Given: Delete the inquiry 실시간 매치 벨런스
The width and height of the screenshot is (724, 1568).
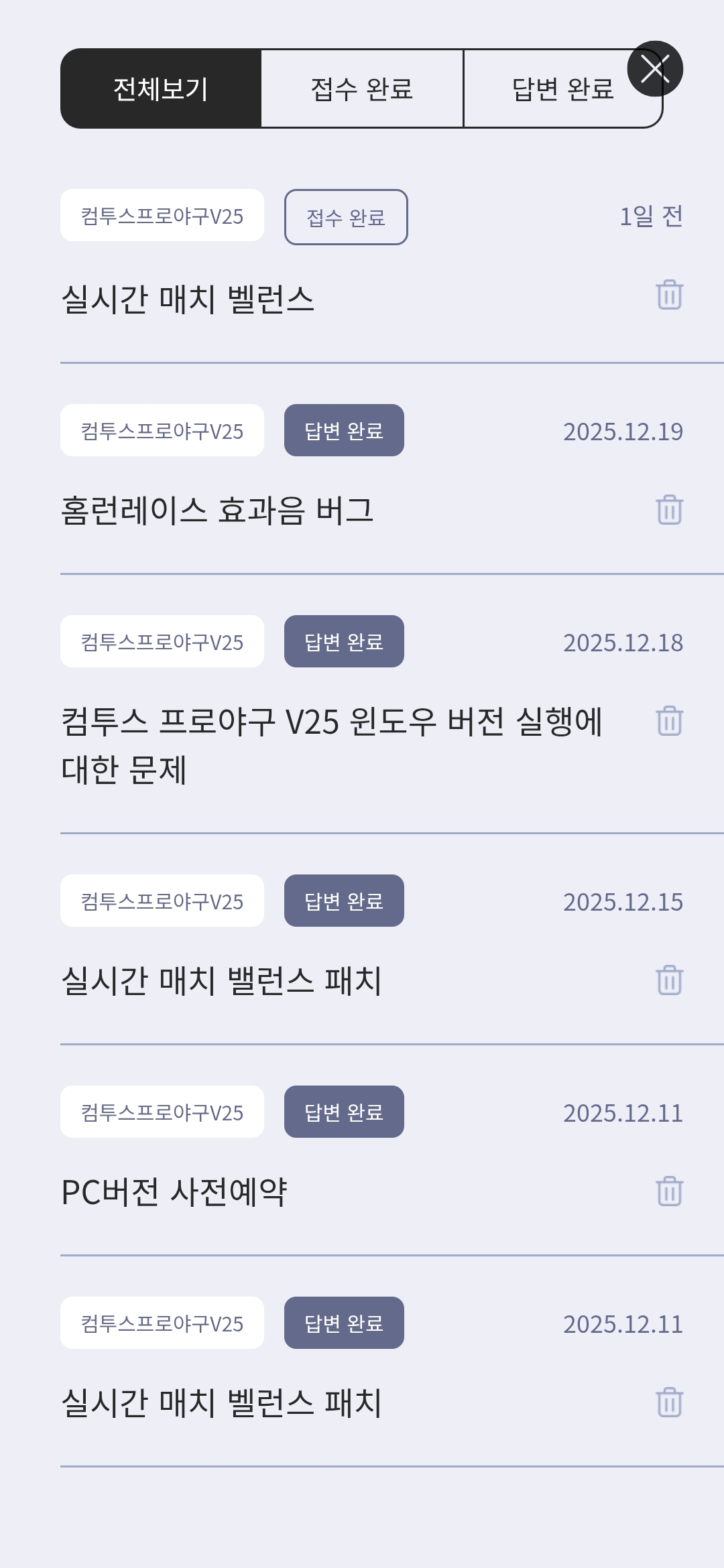Looking at the screenshot, I should 669,295.
